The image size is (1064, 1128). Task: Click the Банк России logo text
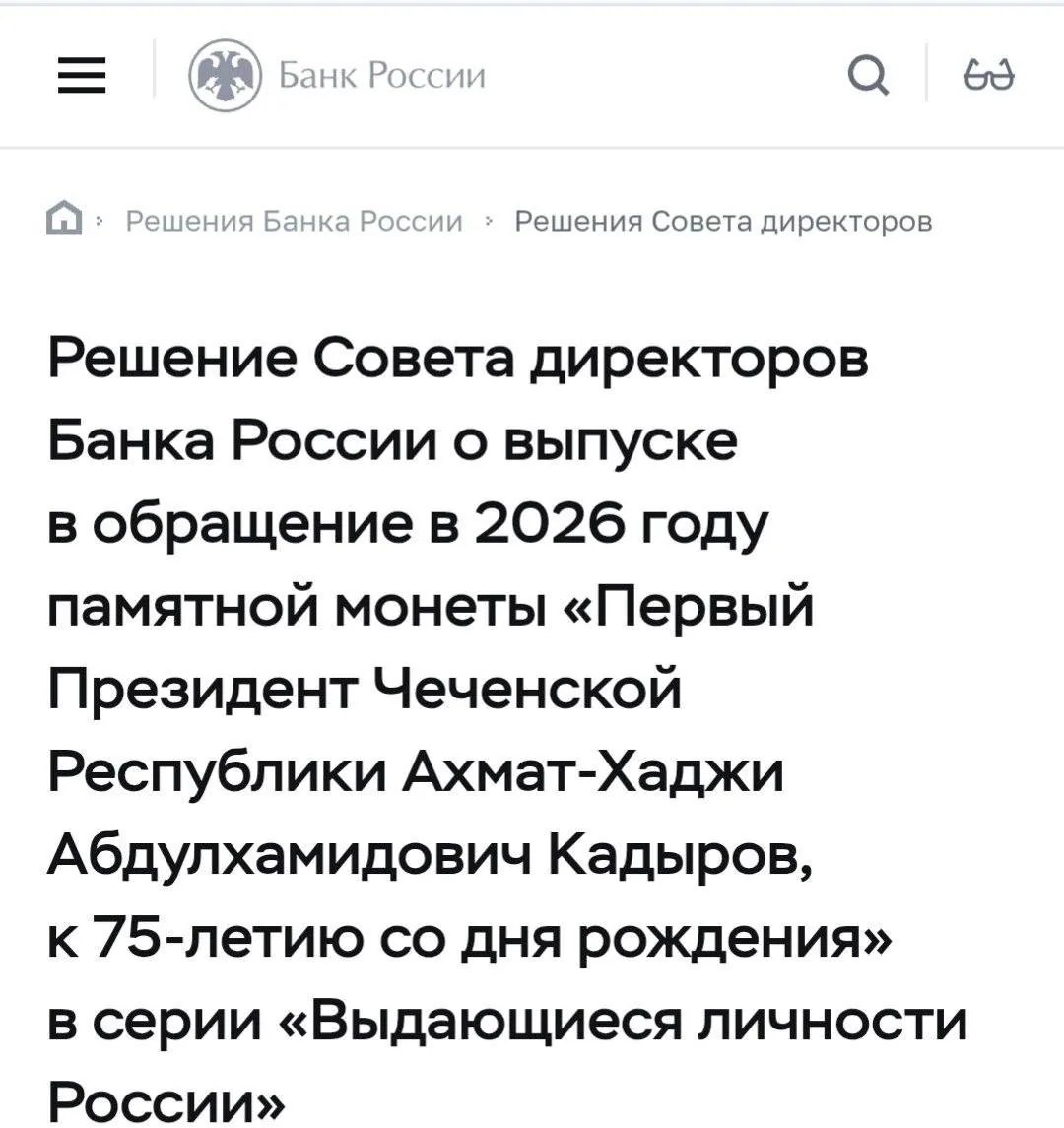[382, 75]
